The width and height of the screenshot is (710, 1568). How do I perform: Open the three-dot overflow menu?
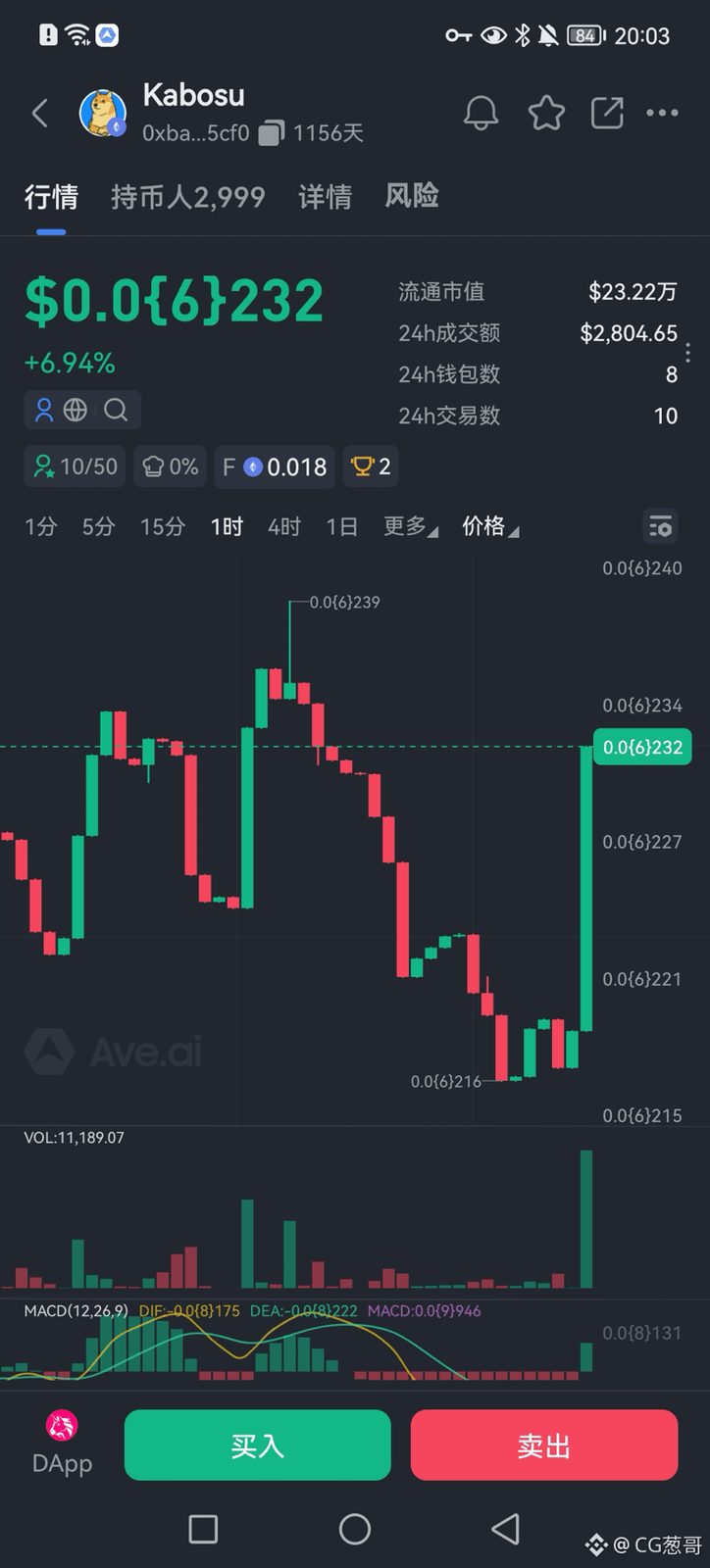tap(662, 114)
